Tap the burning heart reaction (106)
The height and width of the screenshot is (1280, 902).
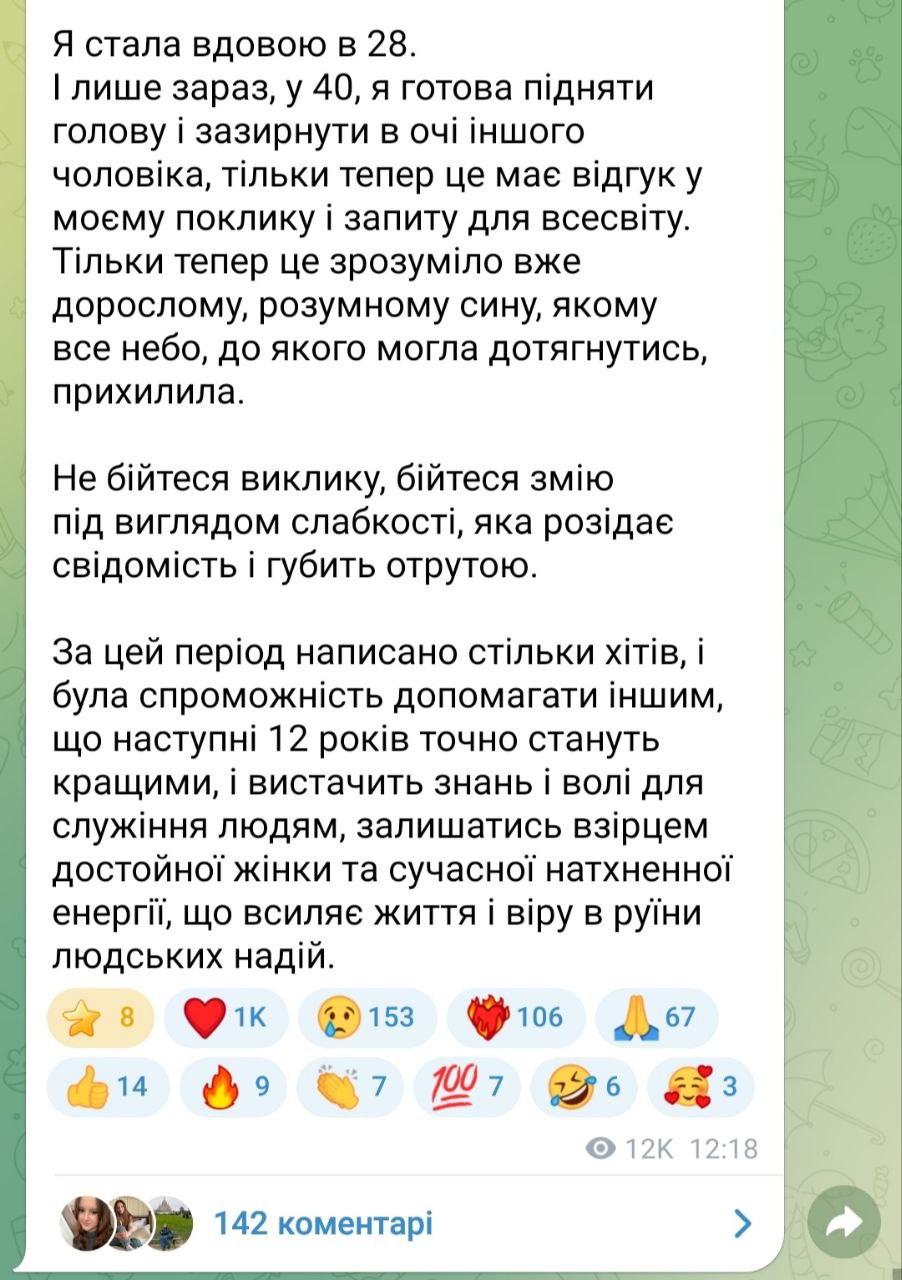click(518, 1018)
